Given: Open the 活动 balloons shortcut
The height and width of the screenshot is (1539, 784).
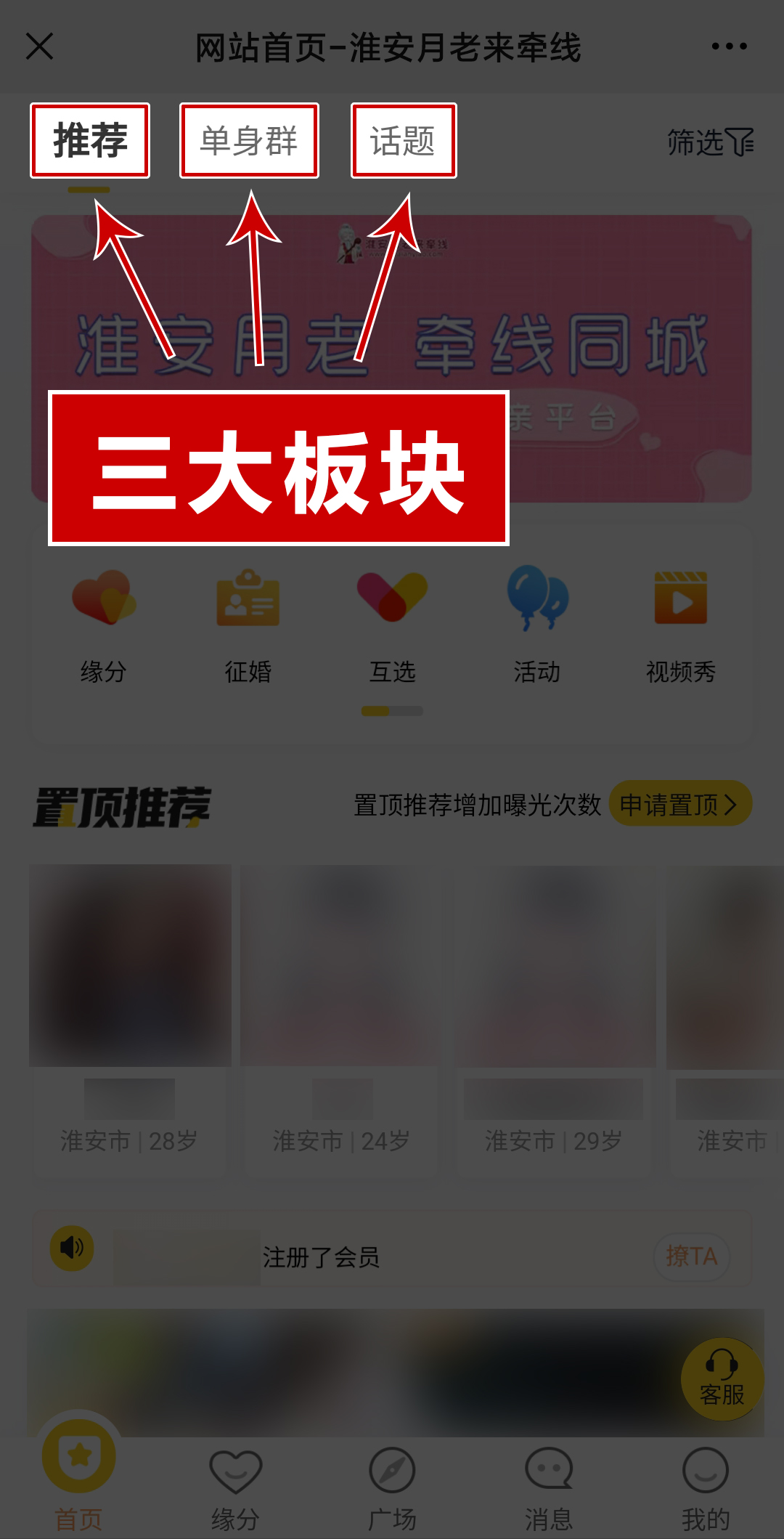Looking at the screenshot, I should point(536,625).
